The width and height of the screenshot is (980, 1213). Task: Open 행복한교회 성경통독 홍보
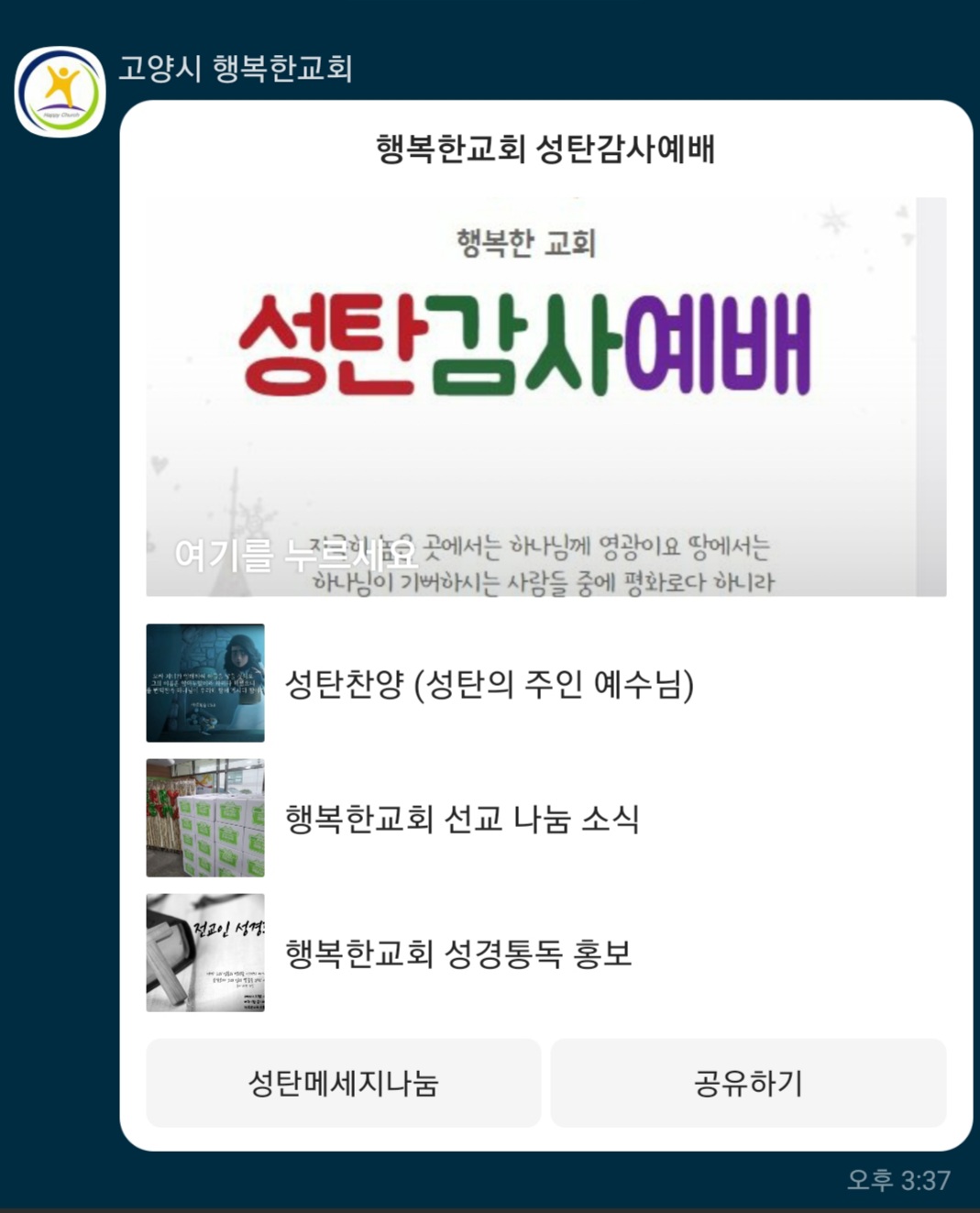[457, 954]
